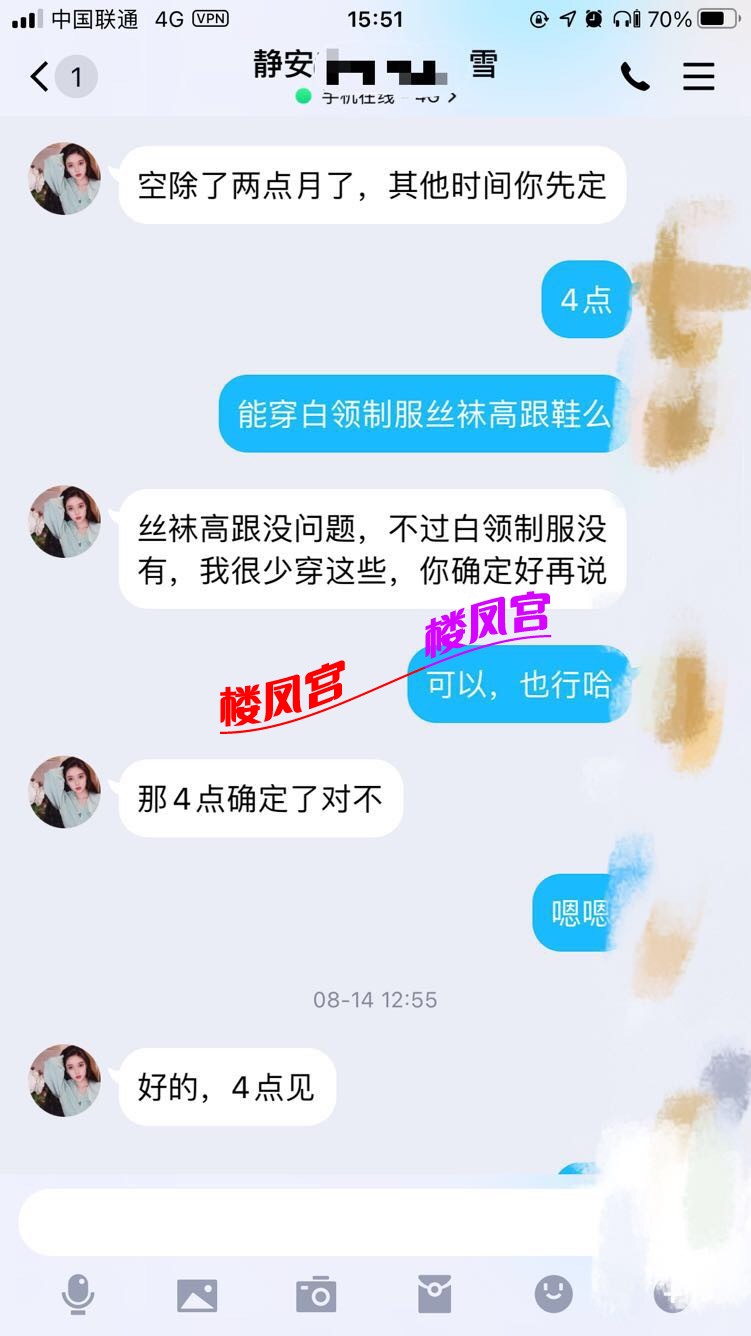
Task: Open the photo gallery picker
Action: point(197,1295)
